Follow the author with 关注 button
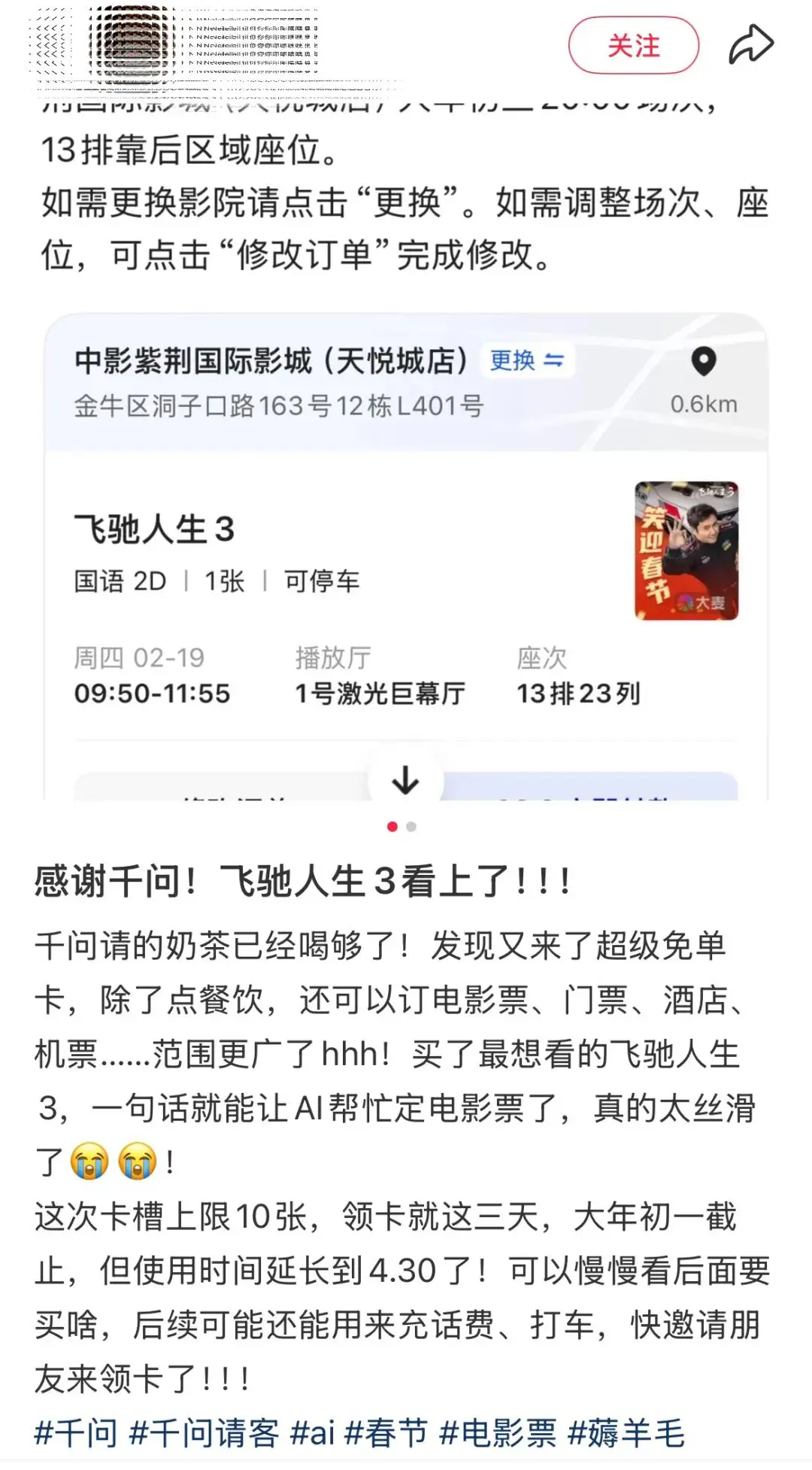Image resolution: width=812 pixels, height=1470 pixels. 633,46
